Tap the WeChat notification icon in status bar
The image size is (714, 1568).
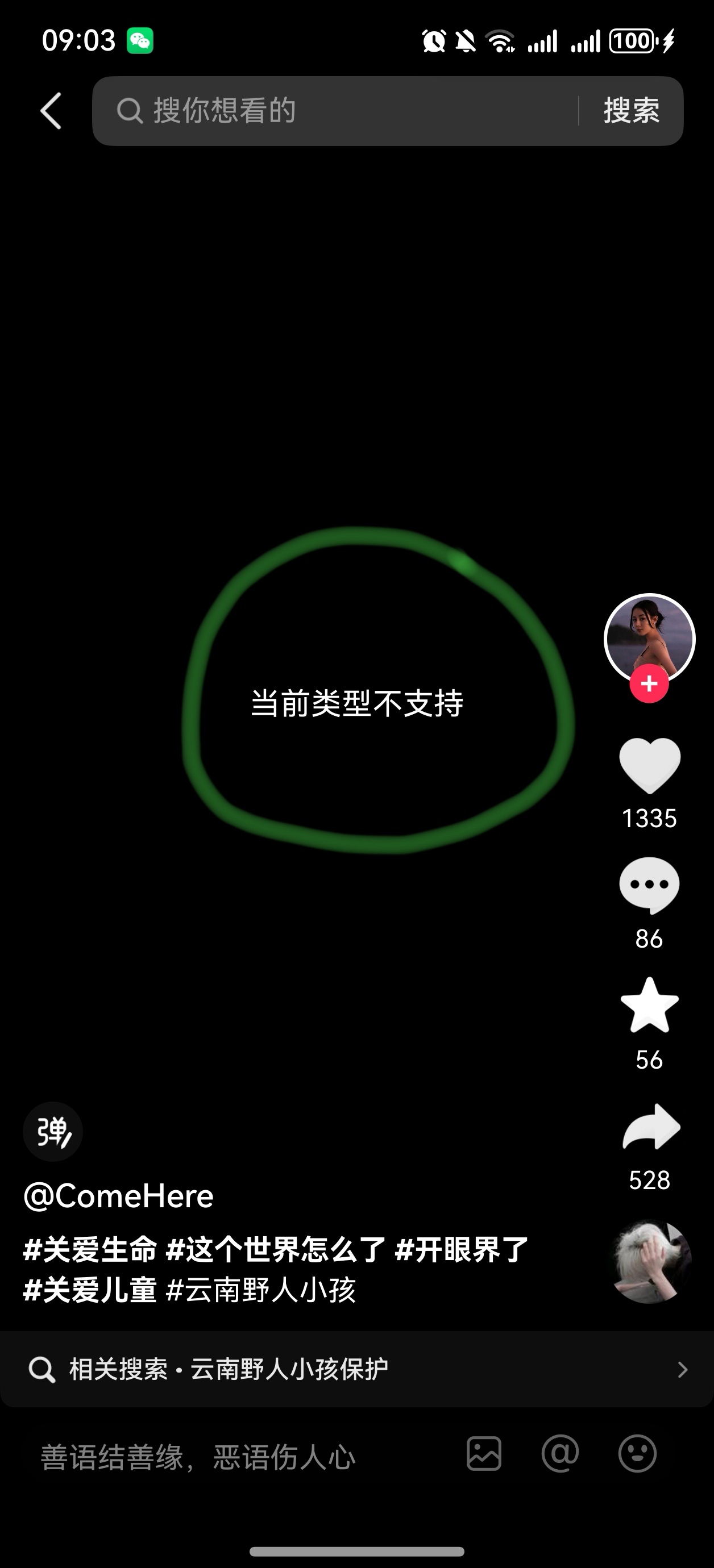click(142, 39)
